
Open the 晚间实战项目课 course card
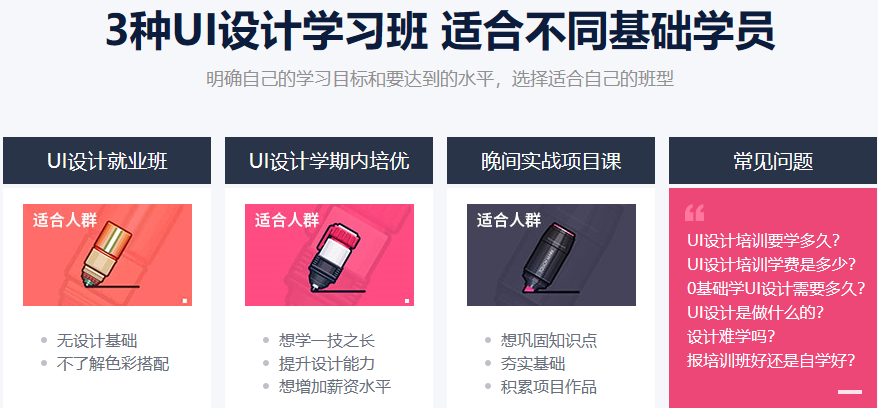[551, 161]
